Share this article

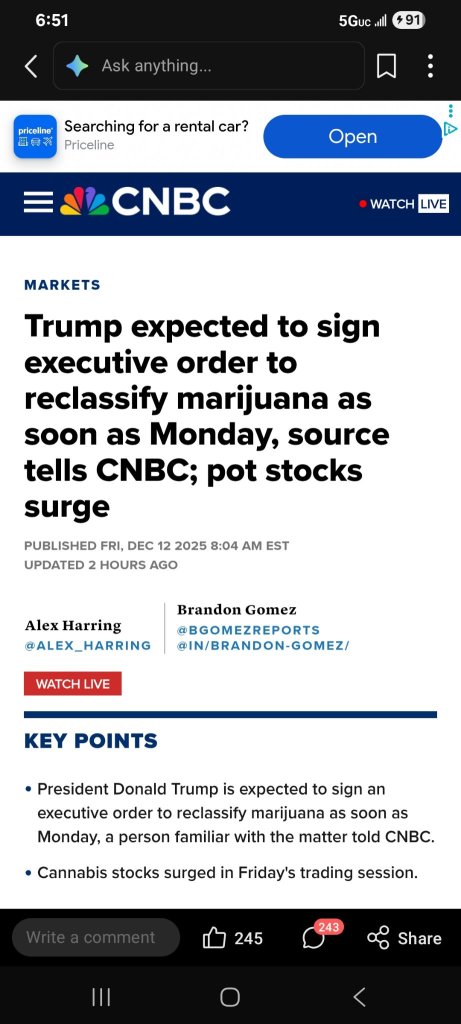(404, 938)
